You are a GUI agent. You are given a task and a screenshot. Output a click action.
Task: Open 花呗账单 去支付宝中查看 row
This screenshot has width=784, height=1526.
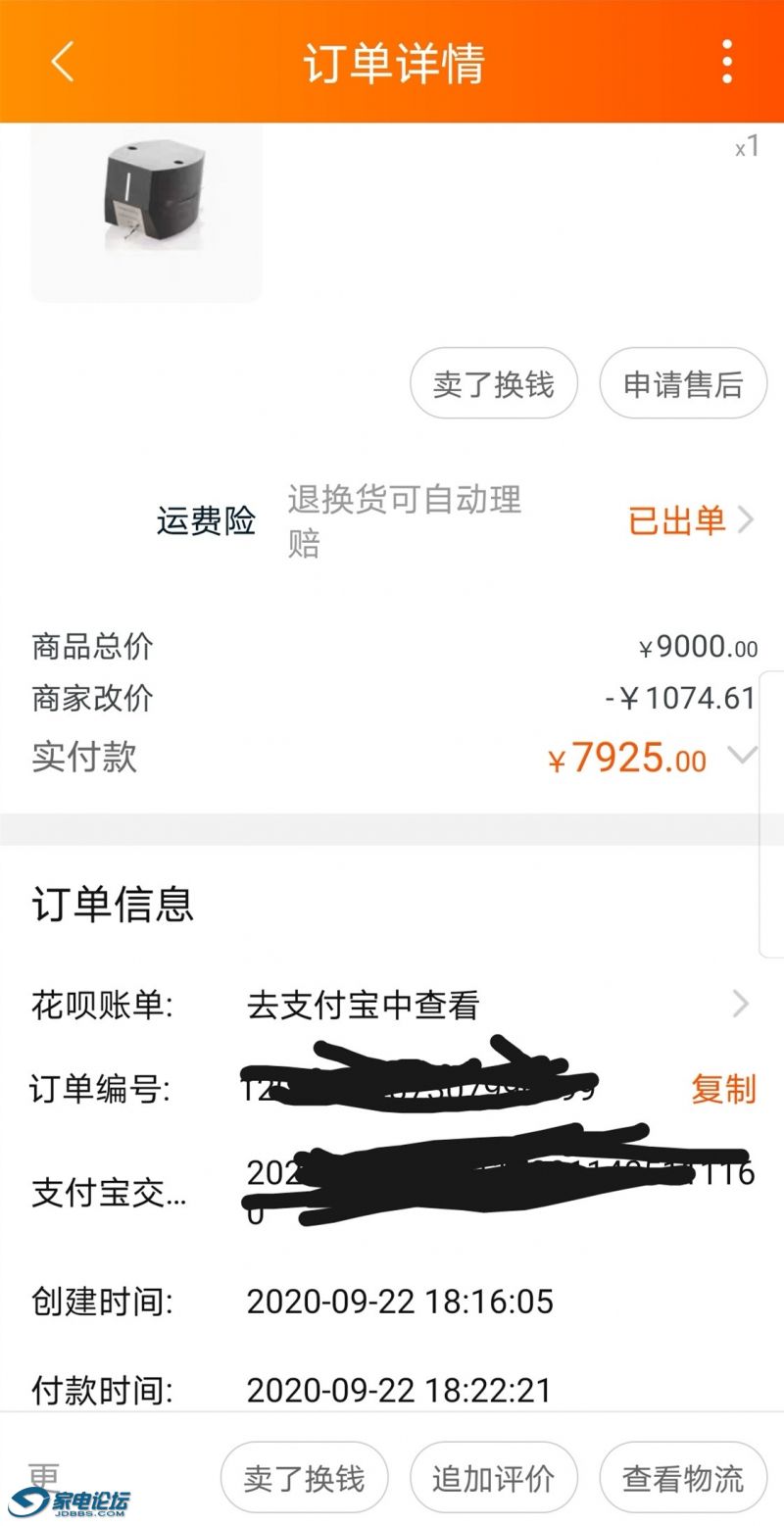tap(490, 1005)
